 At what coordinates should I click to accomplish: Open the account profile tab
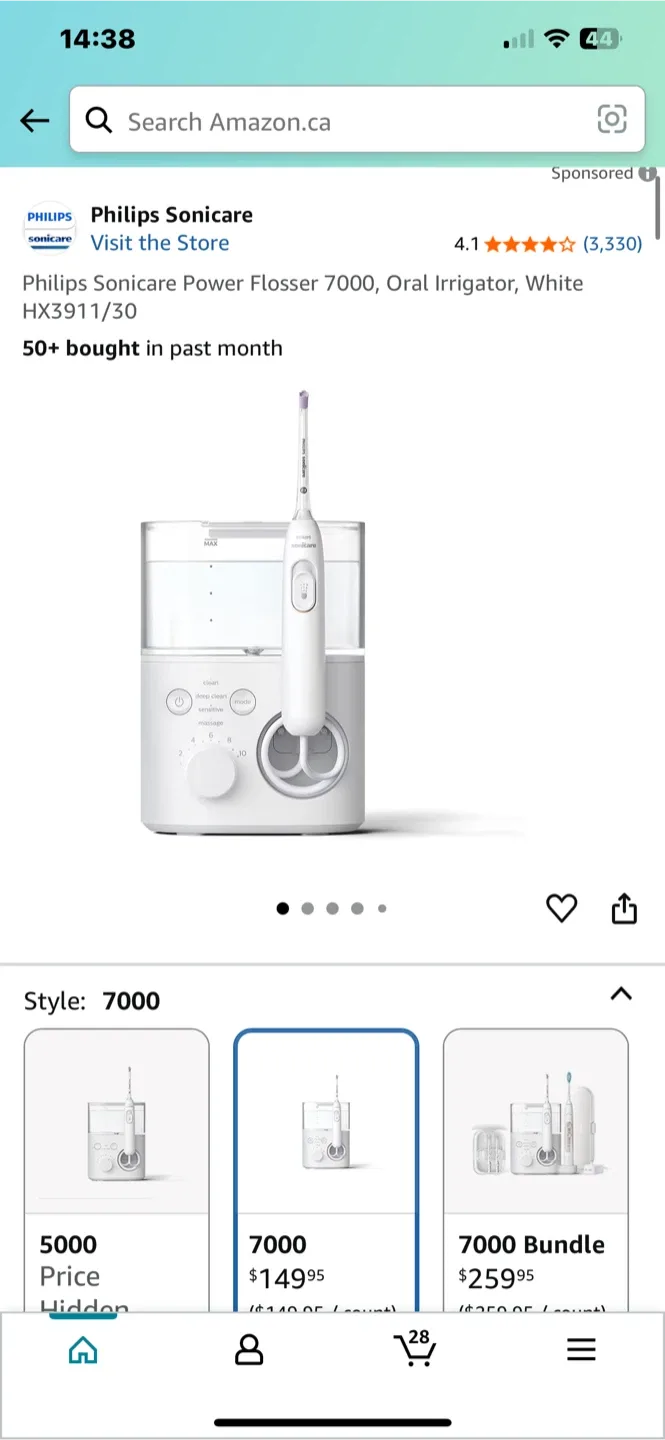pos(248,1350)
